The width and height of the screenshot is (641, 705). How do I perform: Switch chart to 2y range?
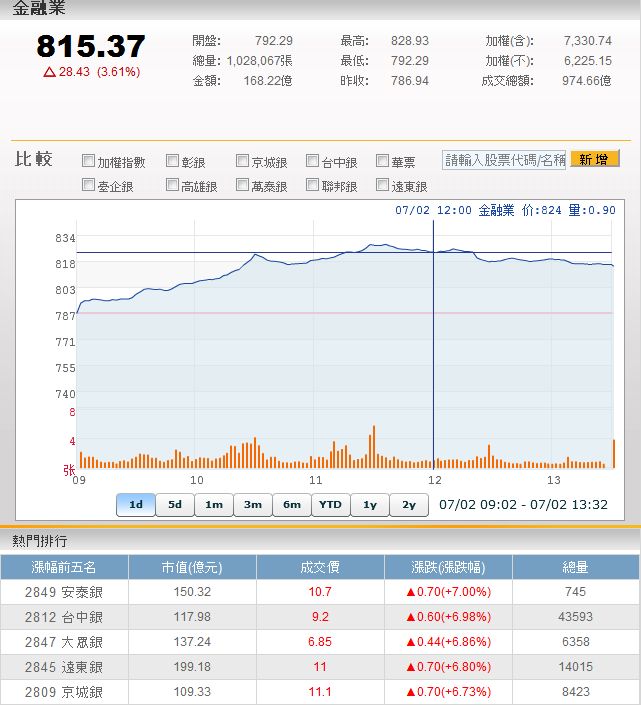click(409, 505)
